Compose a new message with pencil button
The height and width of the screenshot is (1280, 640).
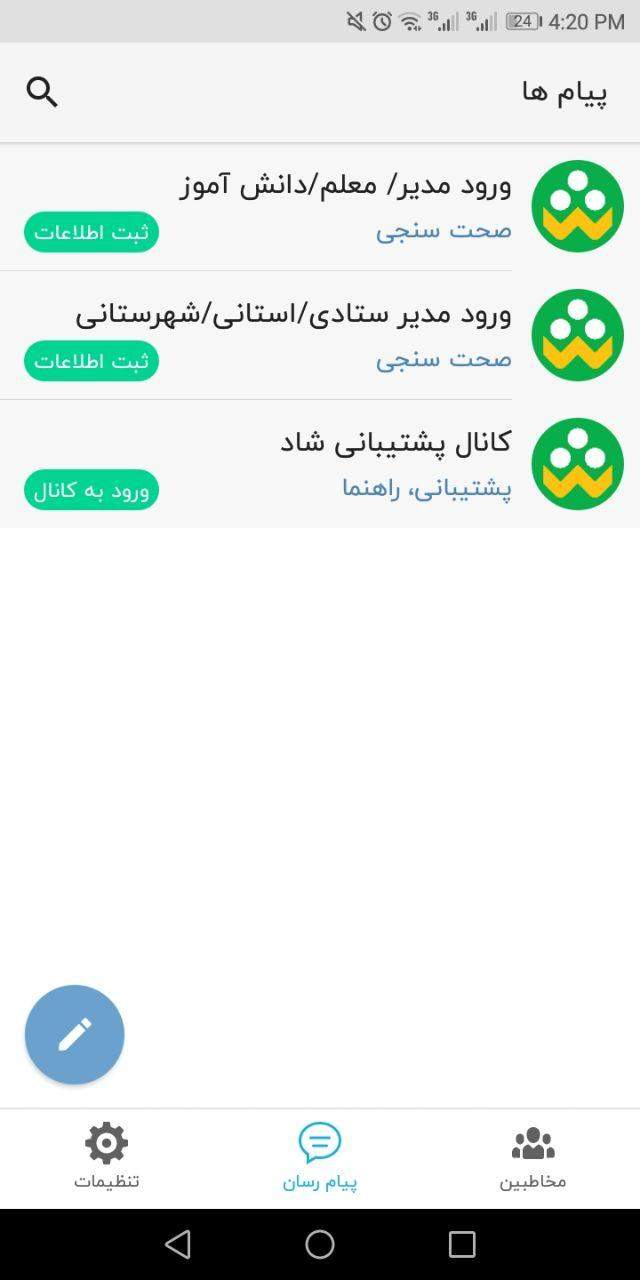click(x=75, y=1035)
